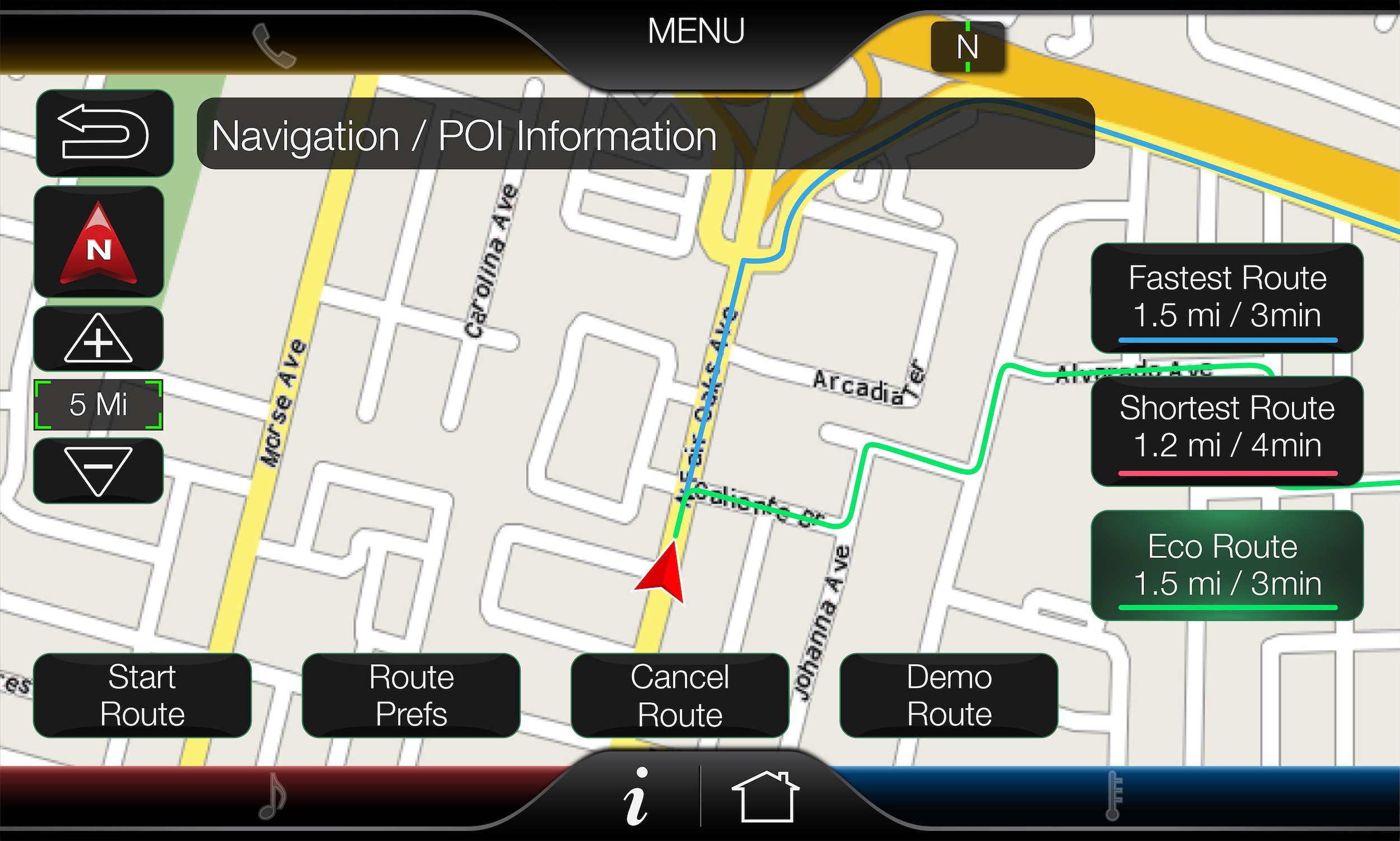Start Route guidance

(x=142, y=695)
